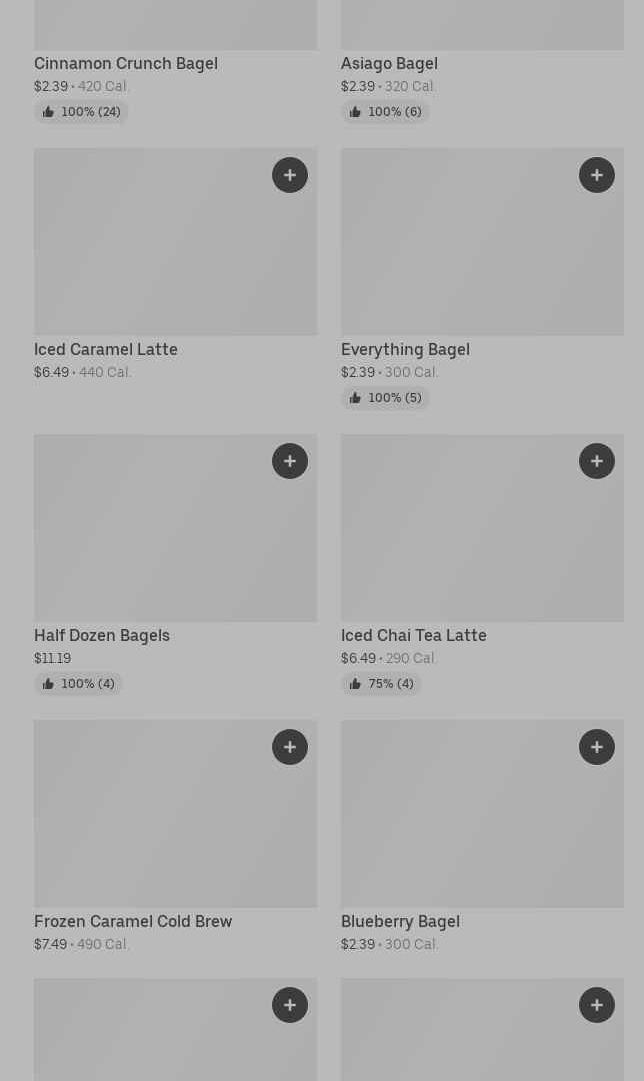Open Blueberry Bagel product card
Viewport: 644px width, 1081px height.
[483, 838]
